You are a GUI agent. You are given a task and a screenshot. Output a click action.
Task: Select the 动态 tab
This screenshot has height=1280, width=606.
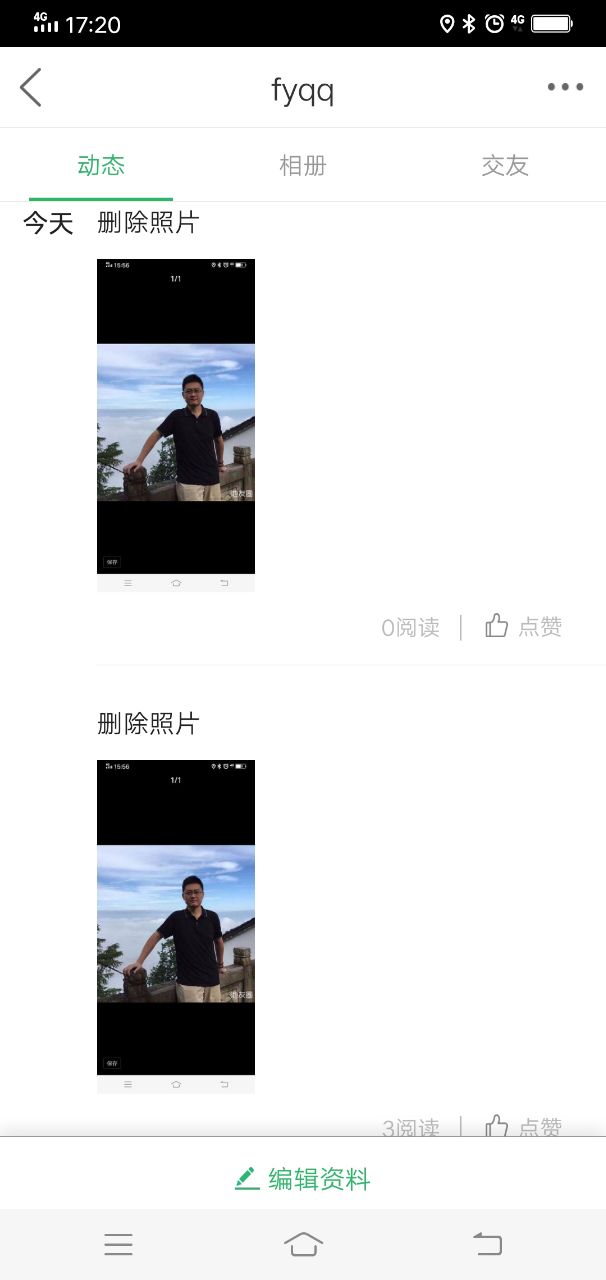(101, 166)
